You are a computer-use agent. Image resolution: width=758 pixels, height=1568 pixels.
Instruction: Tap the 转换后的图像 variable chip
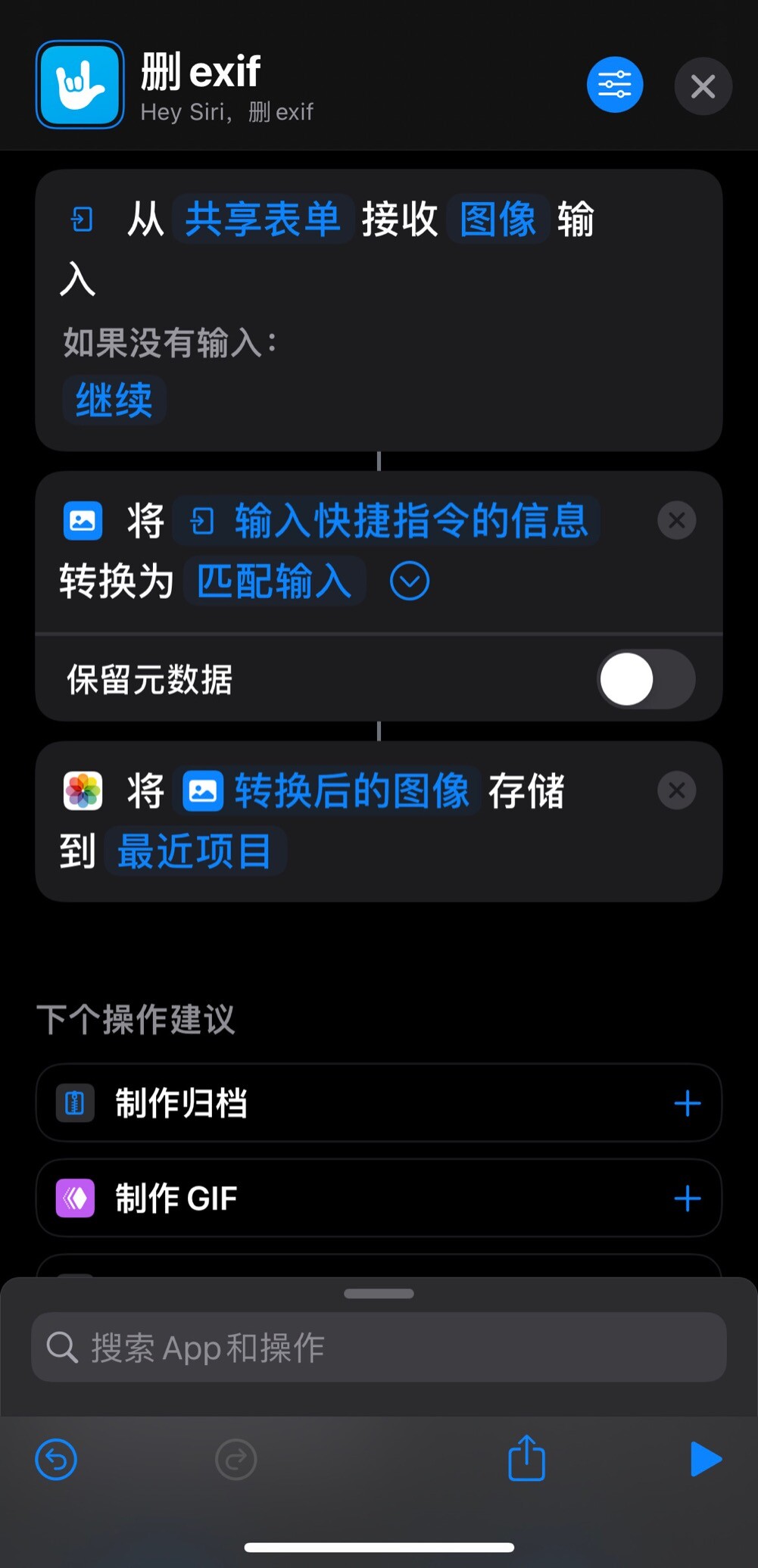click(327, 791)
